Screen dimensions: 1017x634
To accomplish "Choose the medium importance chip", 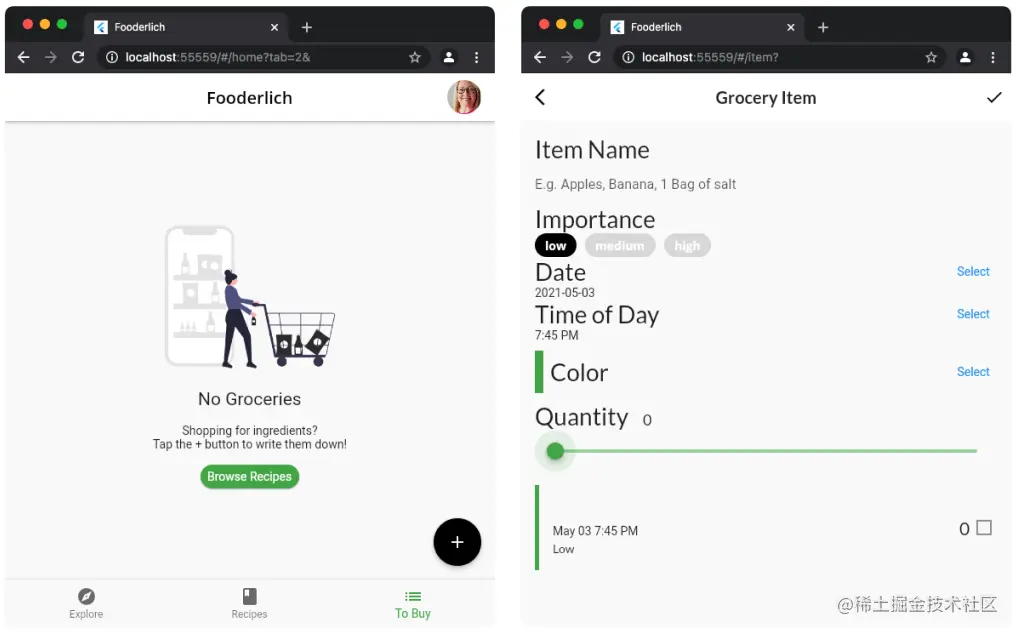I will coord(619,245).
